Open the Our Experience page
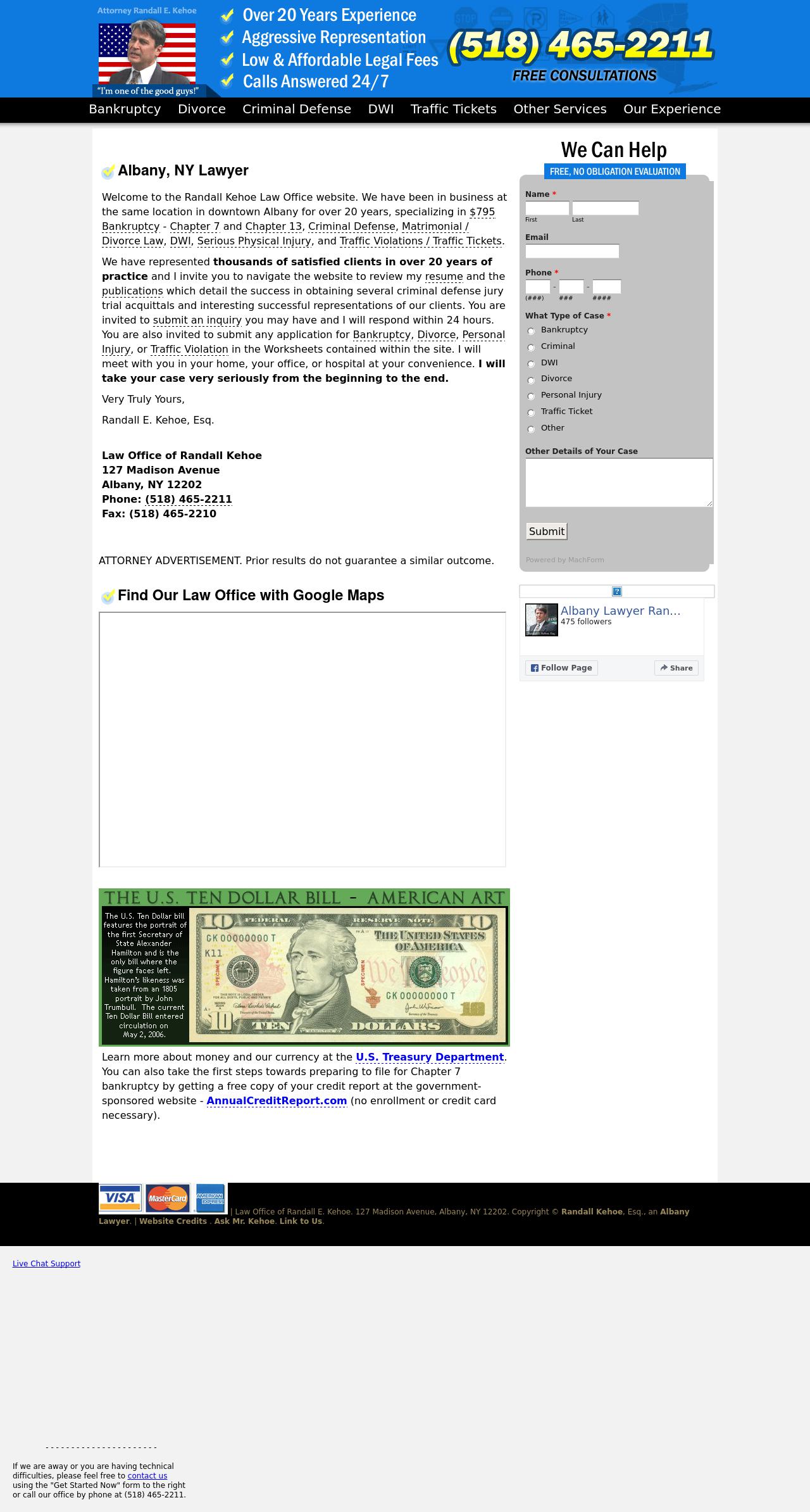Image resolution: width=810 pixels, height=1512 pixels. pyautogui.click(x=671, y=109)
